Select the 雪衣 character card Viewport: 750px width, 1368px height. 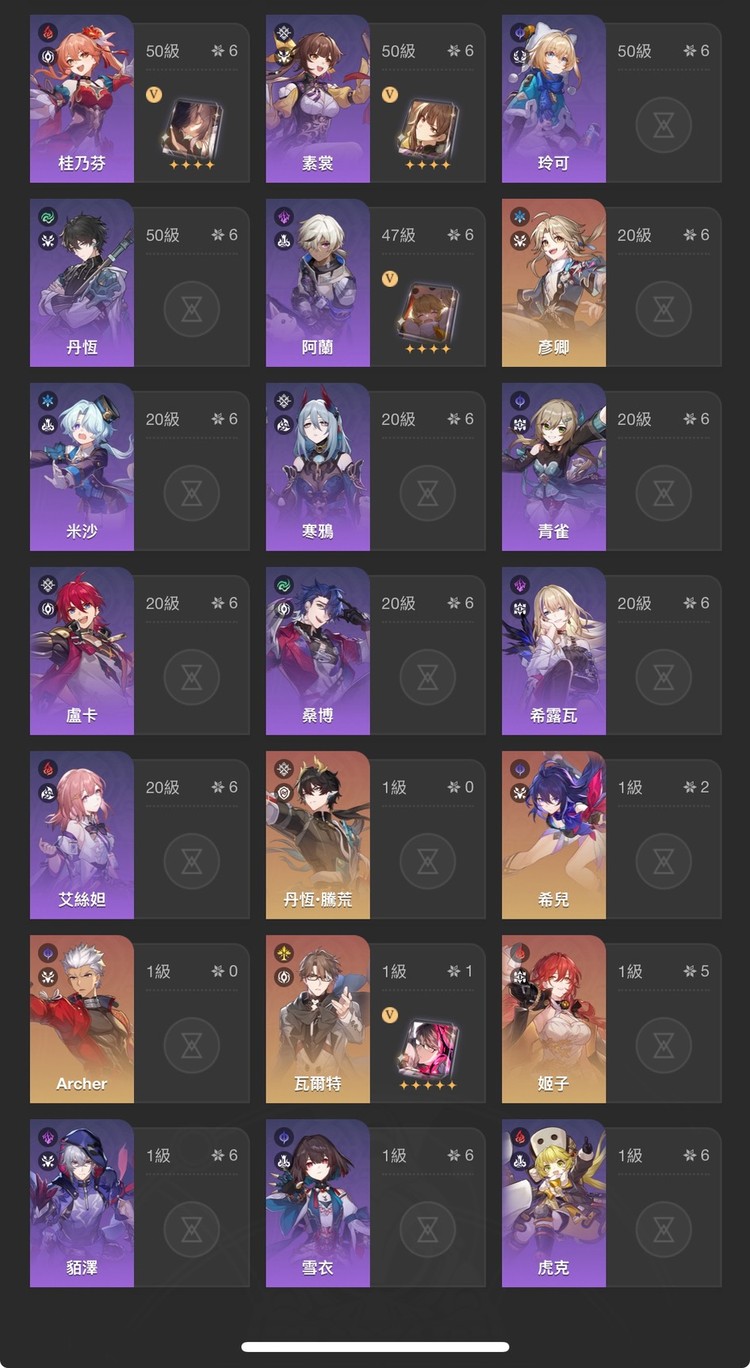coord(318,1202)
